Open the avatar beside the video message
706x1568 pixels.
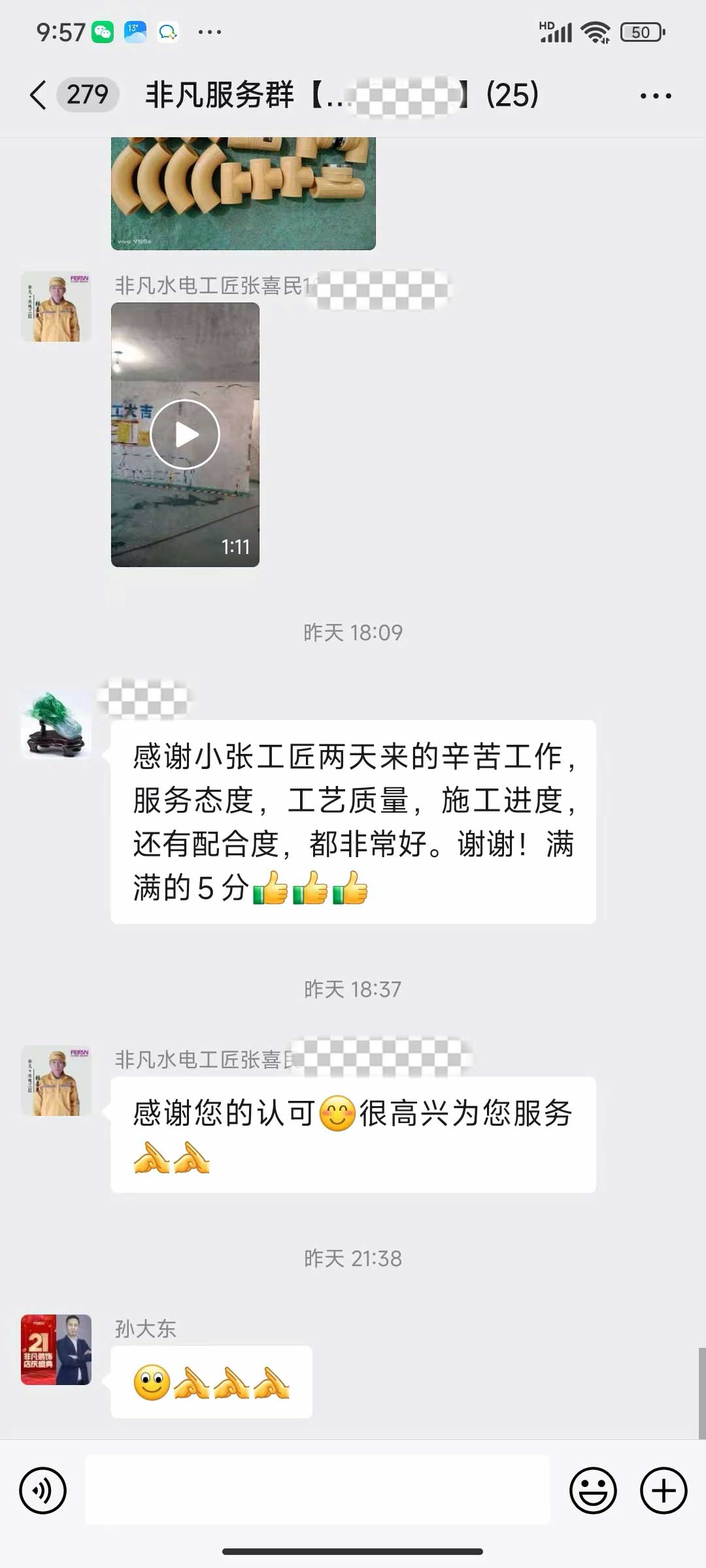click(x=56, y=307)
